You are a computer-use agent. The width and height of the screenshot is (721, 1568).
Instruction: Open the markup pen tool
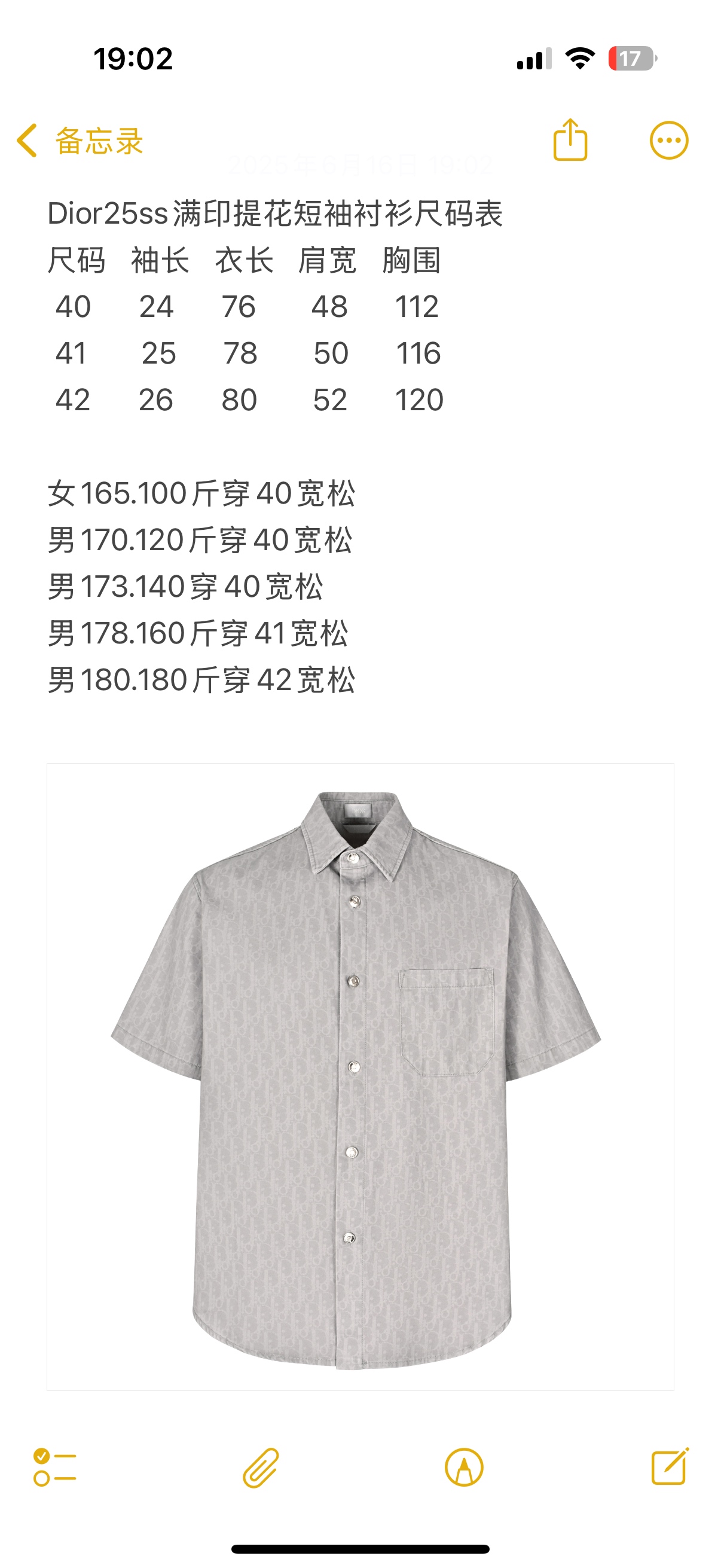click(x=464, y=1467)
